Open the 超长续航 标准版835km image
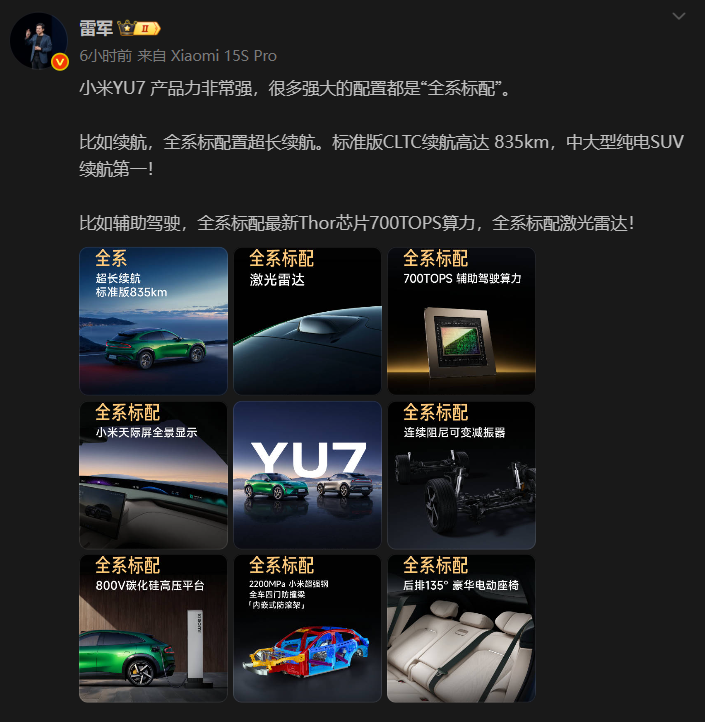 pos(153,321)
